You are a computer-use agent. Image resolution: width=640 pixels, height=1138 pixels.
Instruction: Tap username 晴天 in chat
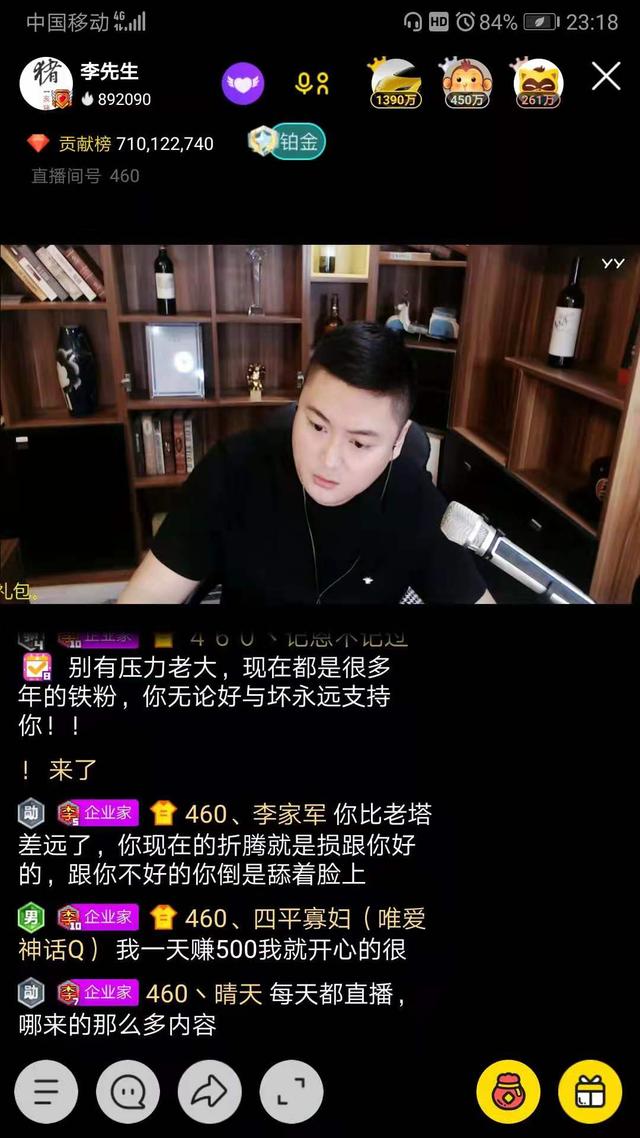point(239,994)
